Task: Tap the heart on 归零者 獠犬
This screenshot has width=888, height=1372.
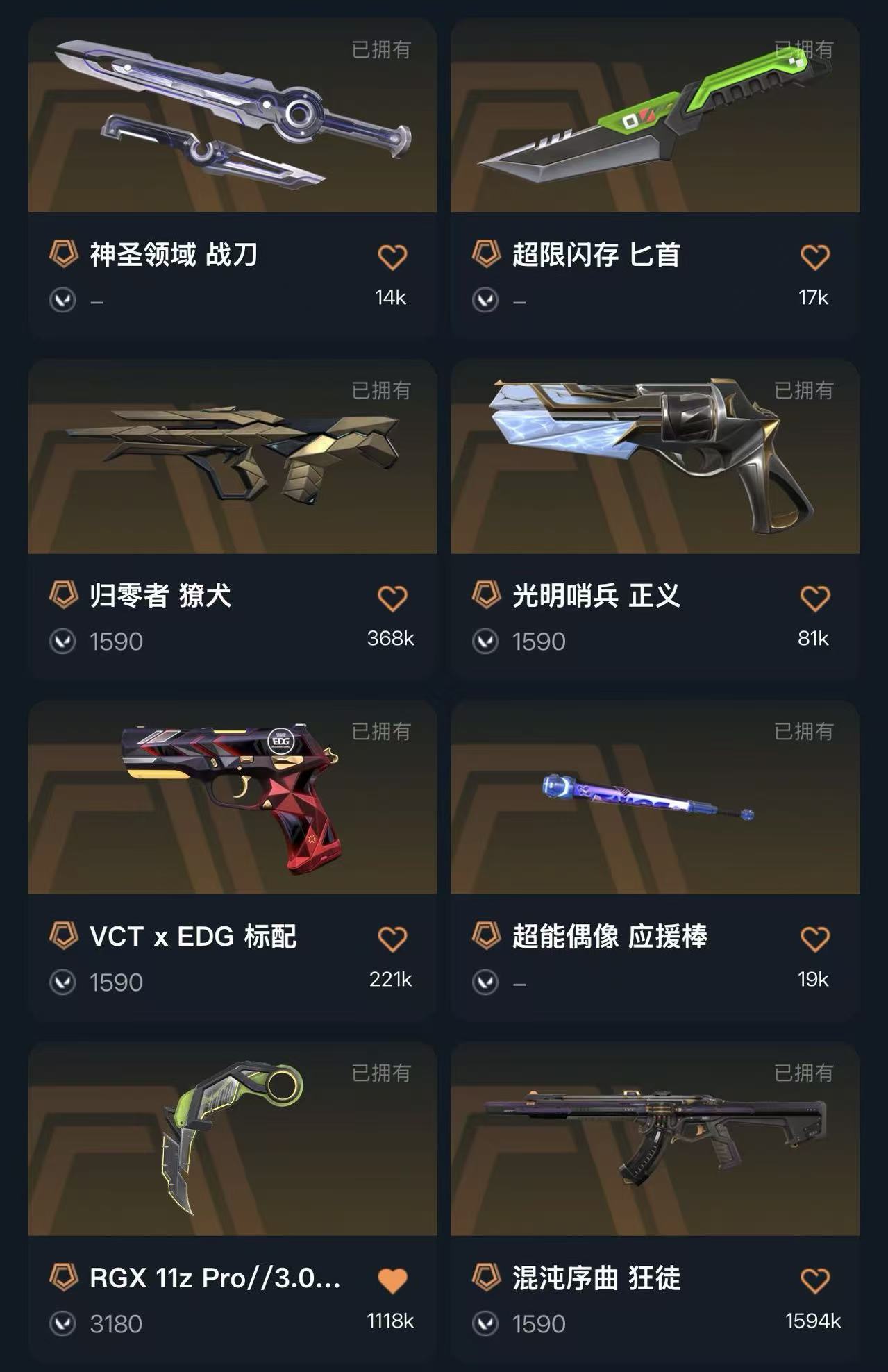Action: [x=392, y=598]
